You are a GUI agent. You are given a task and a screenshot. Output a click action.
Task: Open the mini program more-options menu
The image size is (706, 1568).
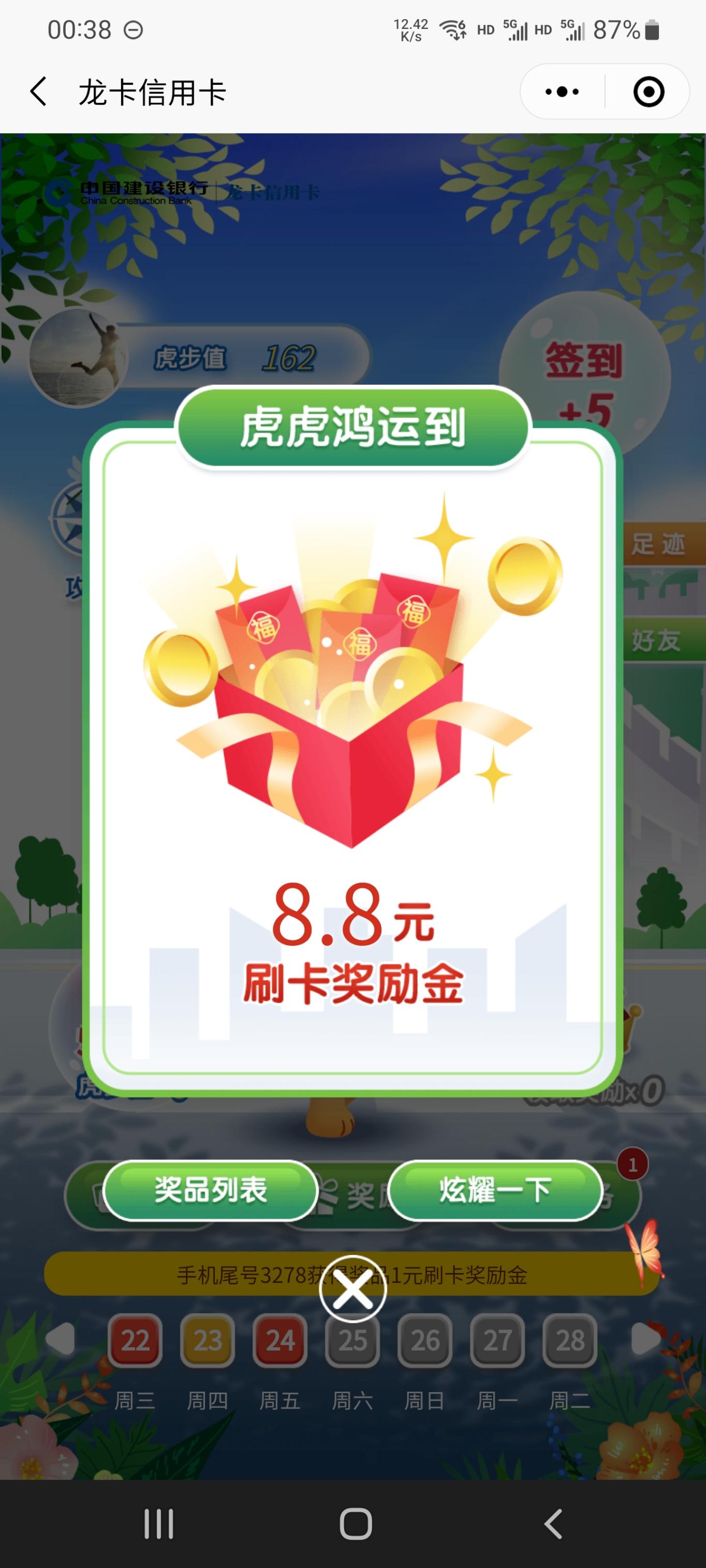coord(562,92)
